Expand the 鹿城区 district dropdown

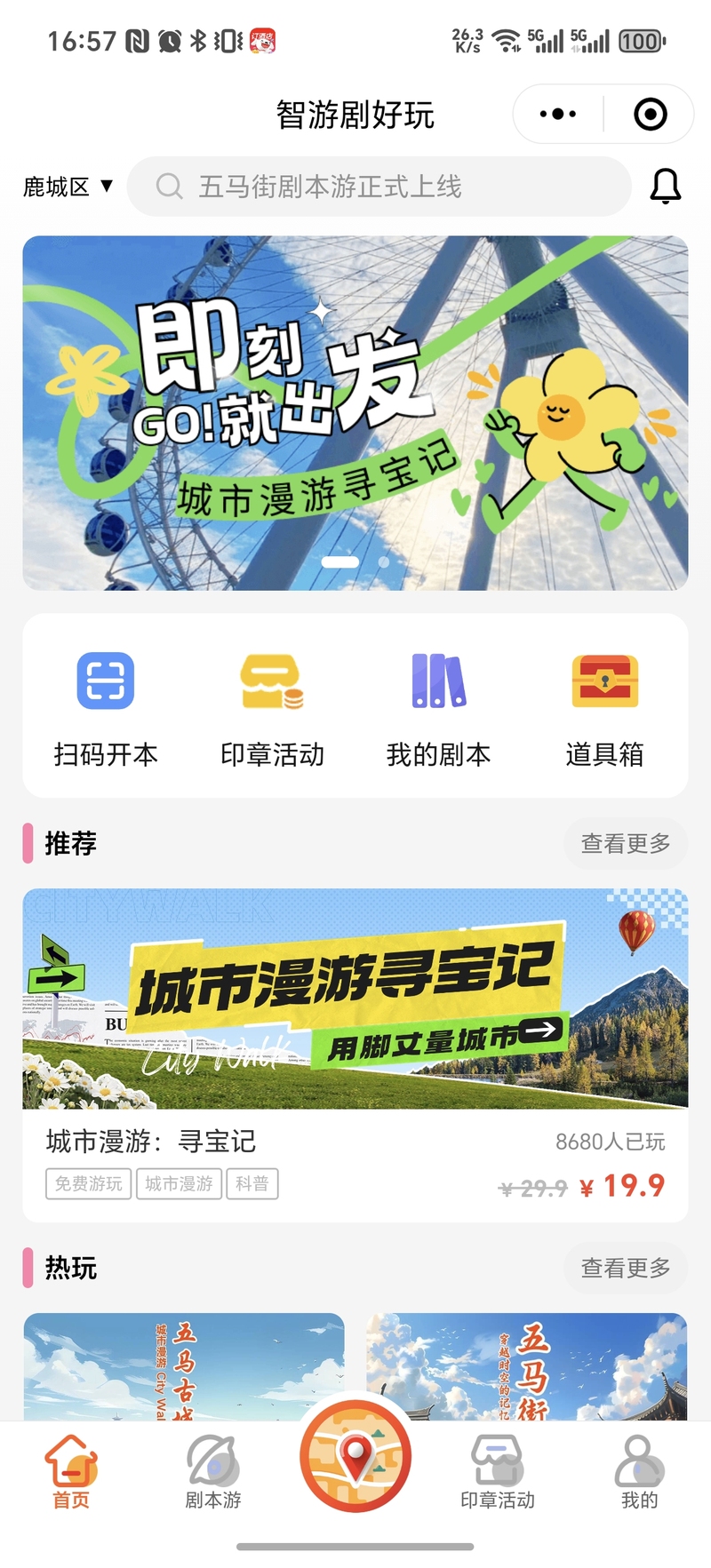pyautogui.click(x=68, y=187)
